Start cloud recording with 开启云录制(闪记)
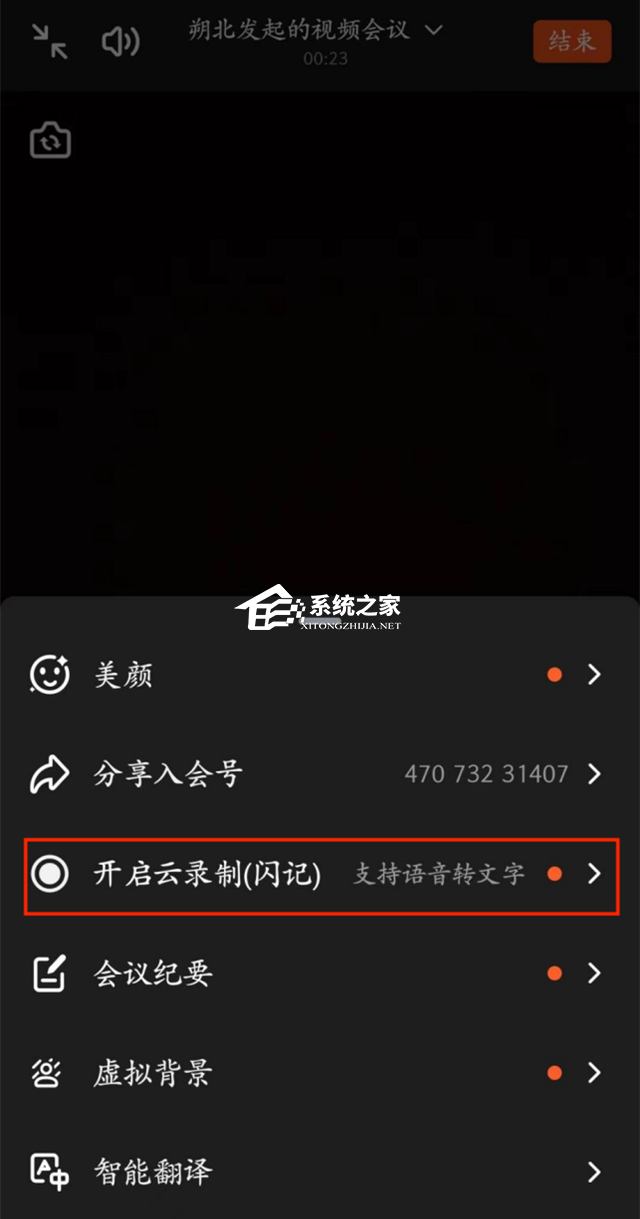This screenshot has height=1219, width=640. 320,874
